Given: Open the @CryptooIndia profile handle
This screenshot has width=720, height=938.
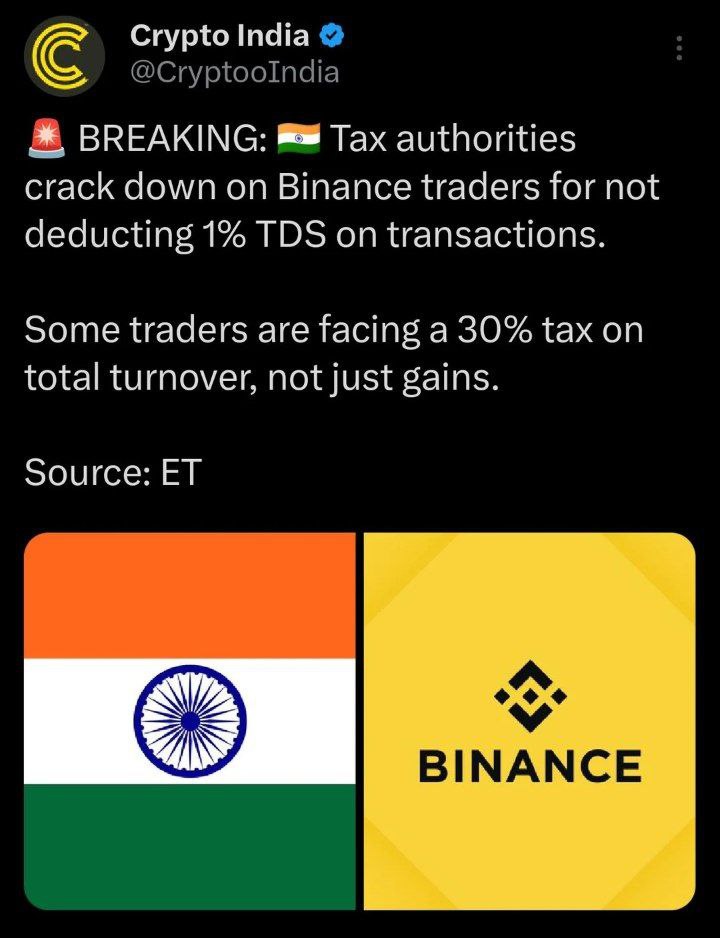Looking at the screenshot, I should coord(234,73).
